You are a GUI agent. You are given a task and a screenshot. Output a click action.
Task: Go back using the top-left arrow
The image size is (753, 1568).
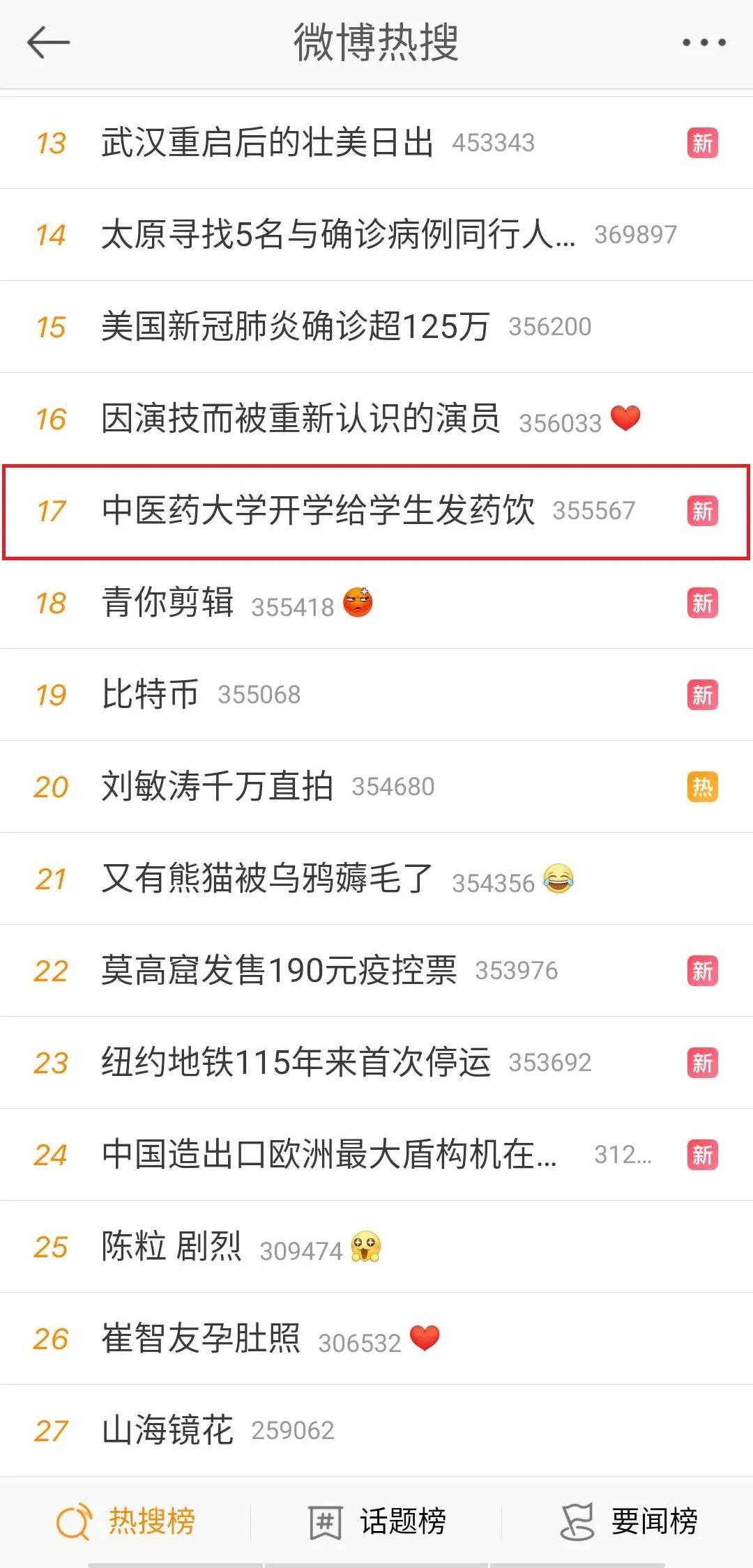47,43
